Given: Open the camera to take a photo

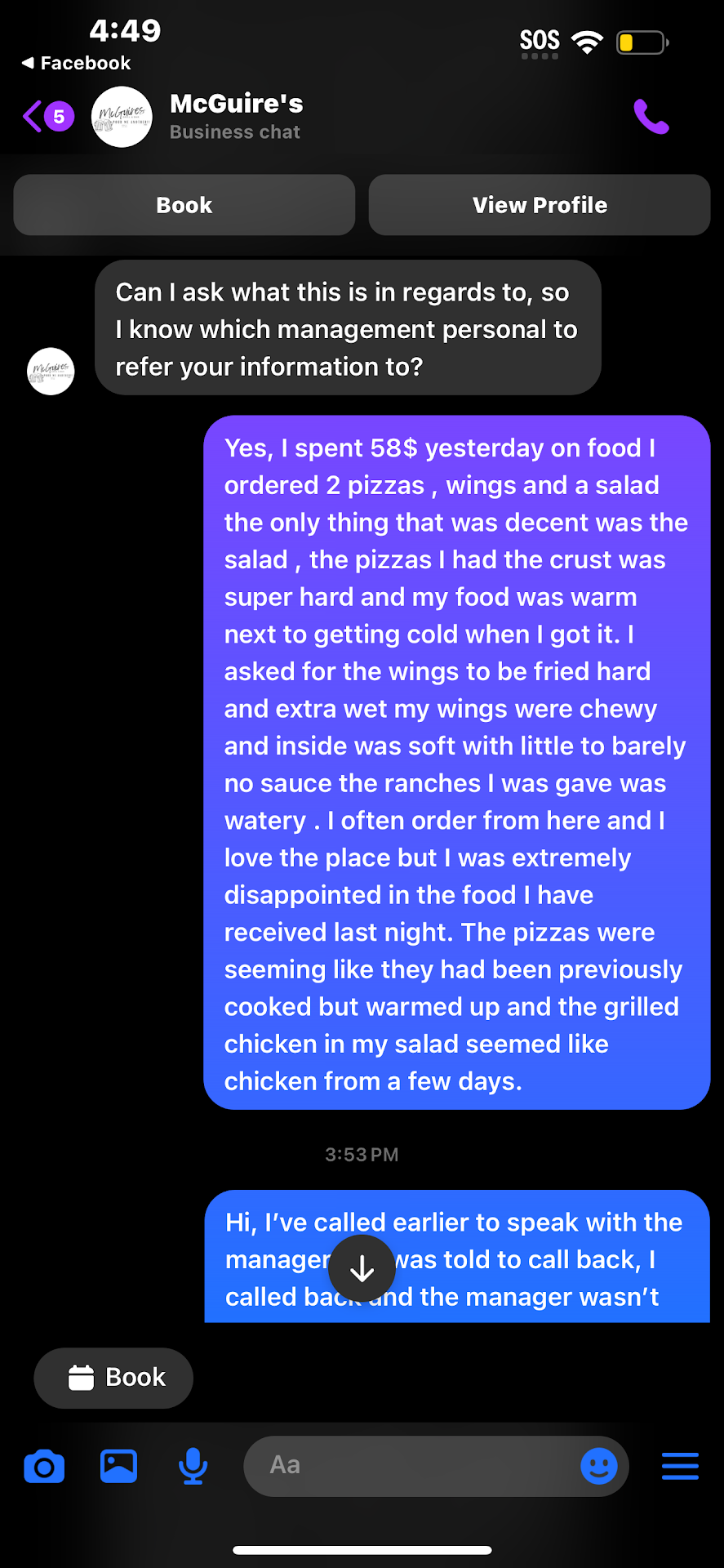Looking at the screenshot, I should click(x=44, y=1467).
